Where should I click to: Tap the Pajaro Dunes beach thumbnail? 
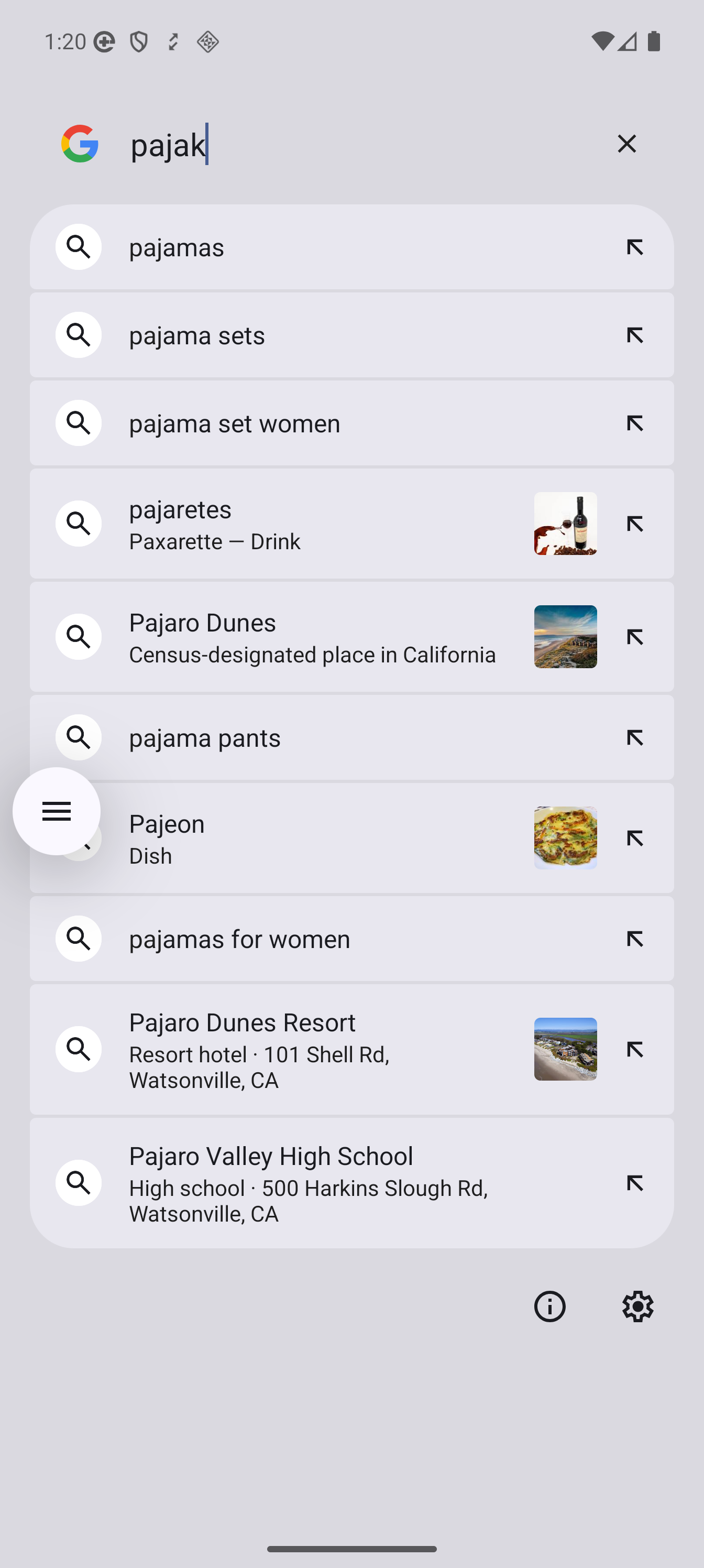click(x=565, y=637)
